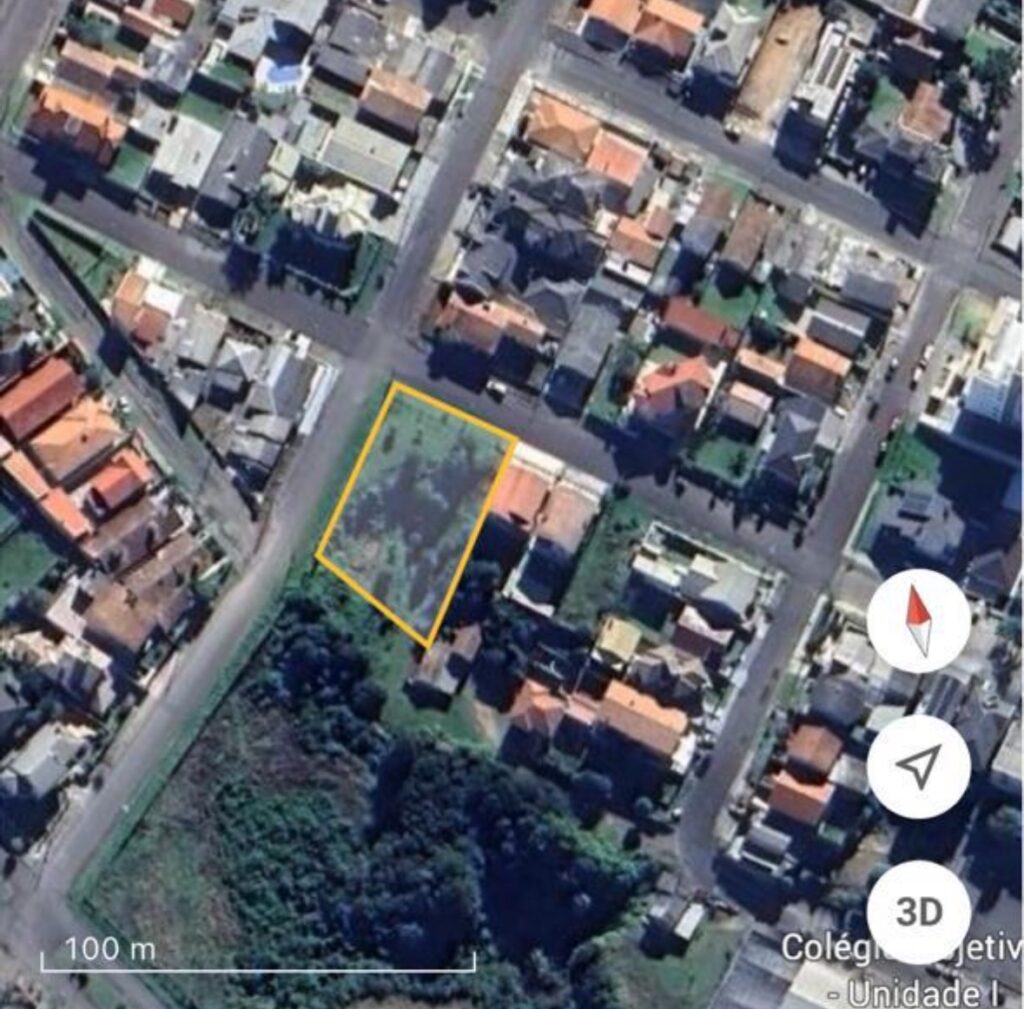Viewport: 1024px width, 1009px height.
Task: Center map on my current location
Action: pyautogui.click(x=918, y=766)
